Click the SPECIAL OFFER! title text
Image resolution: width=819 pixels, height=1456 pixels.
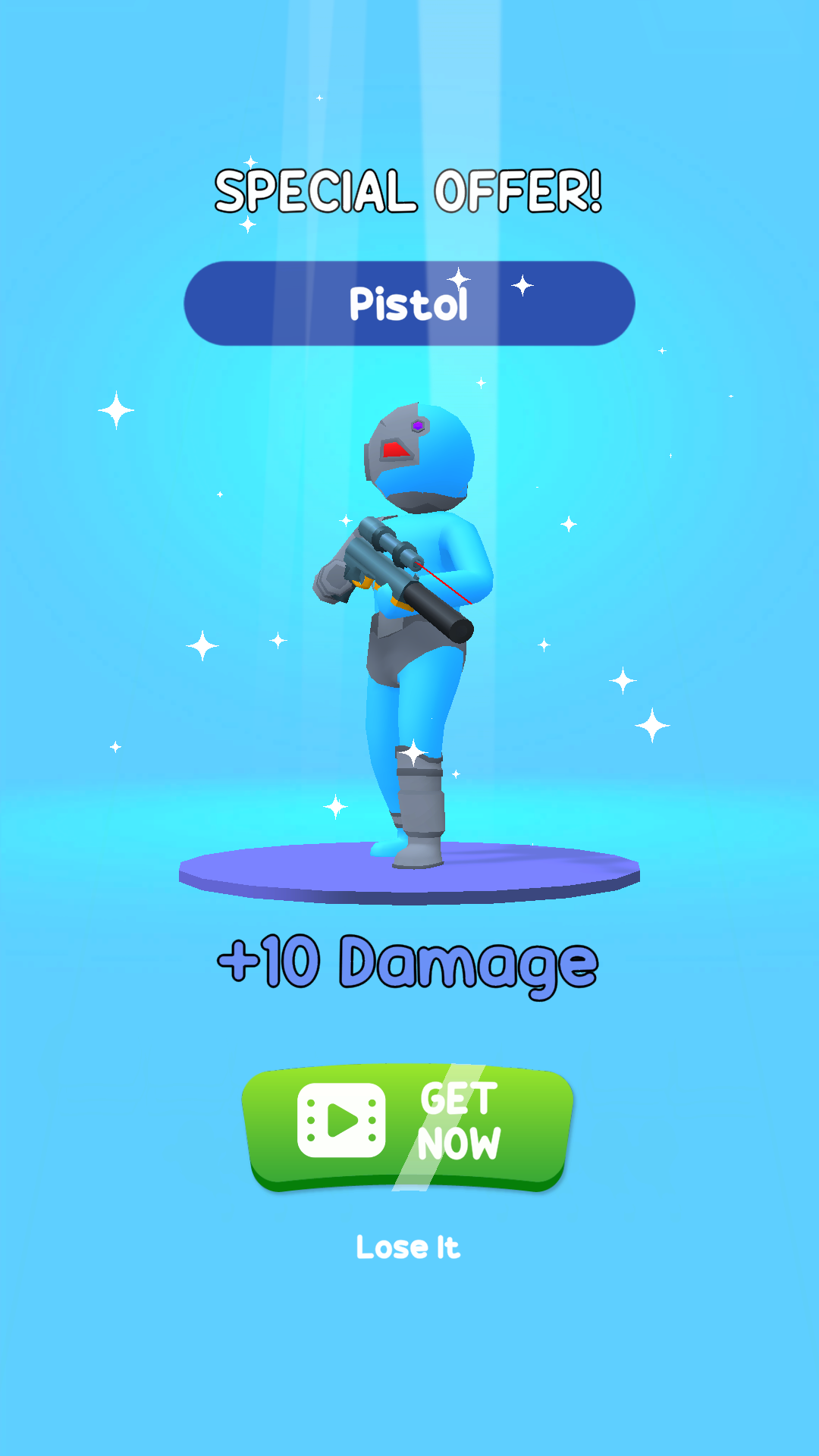(x=409, y=191)
